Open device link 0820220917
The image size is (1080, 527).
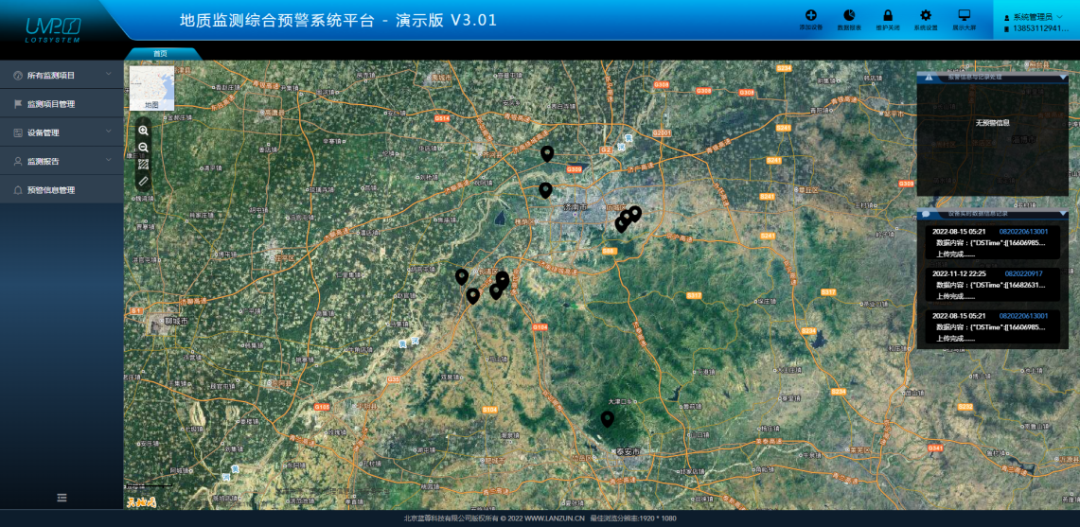click(x=1023, y=273)
